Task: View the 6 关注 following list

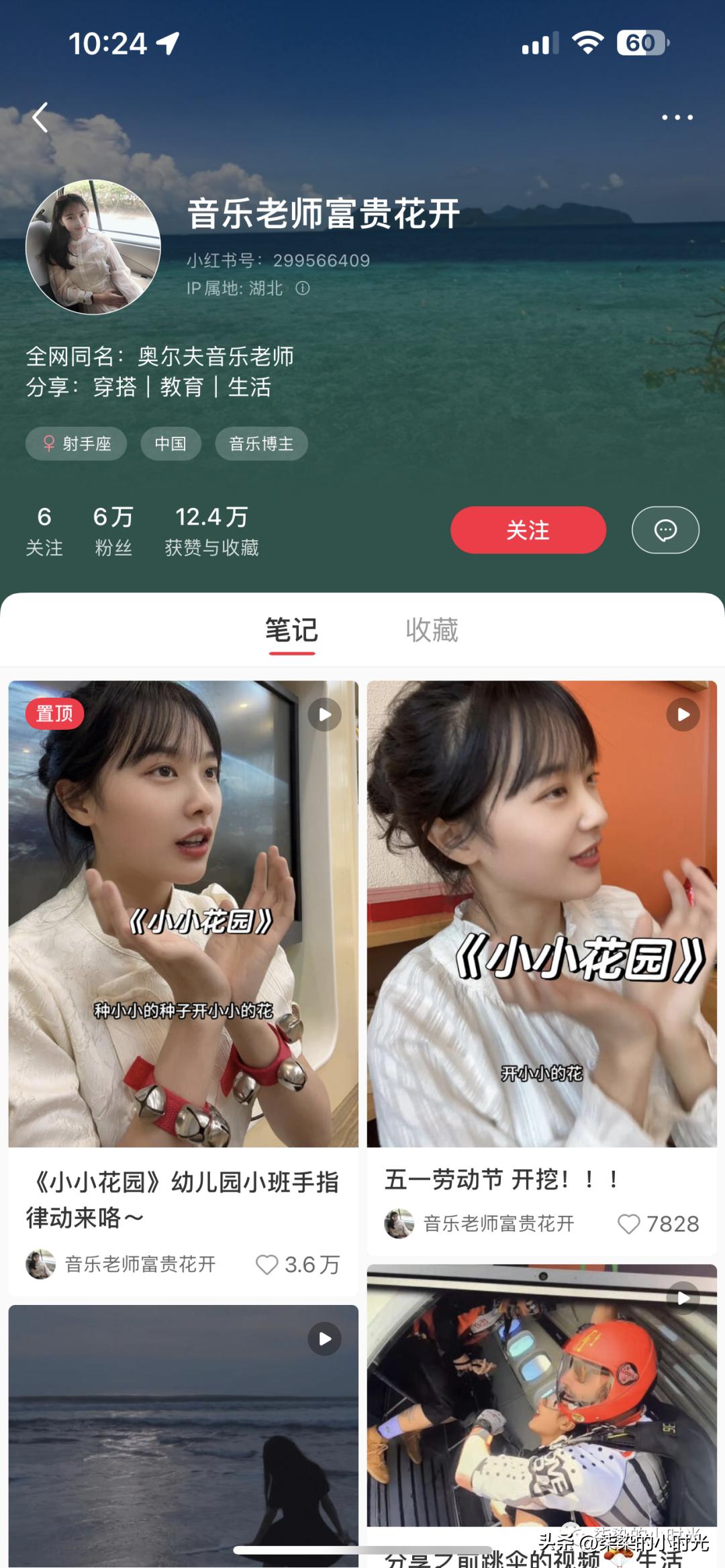Action: [44, 531]
